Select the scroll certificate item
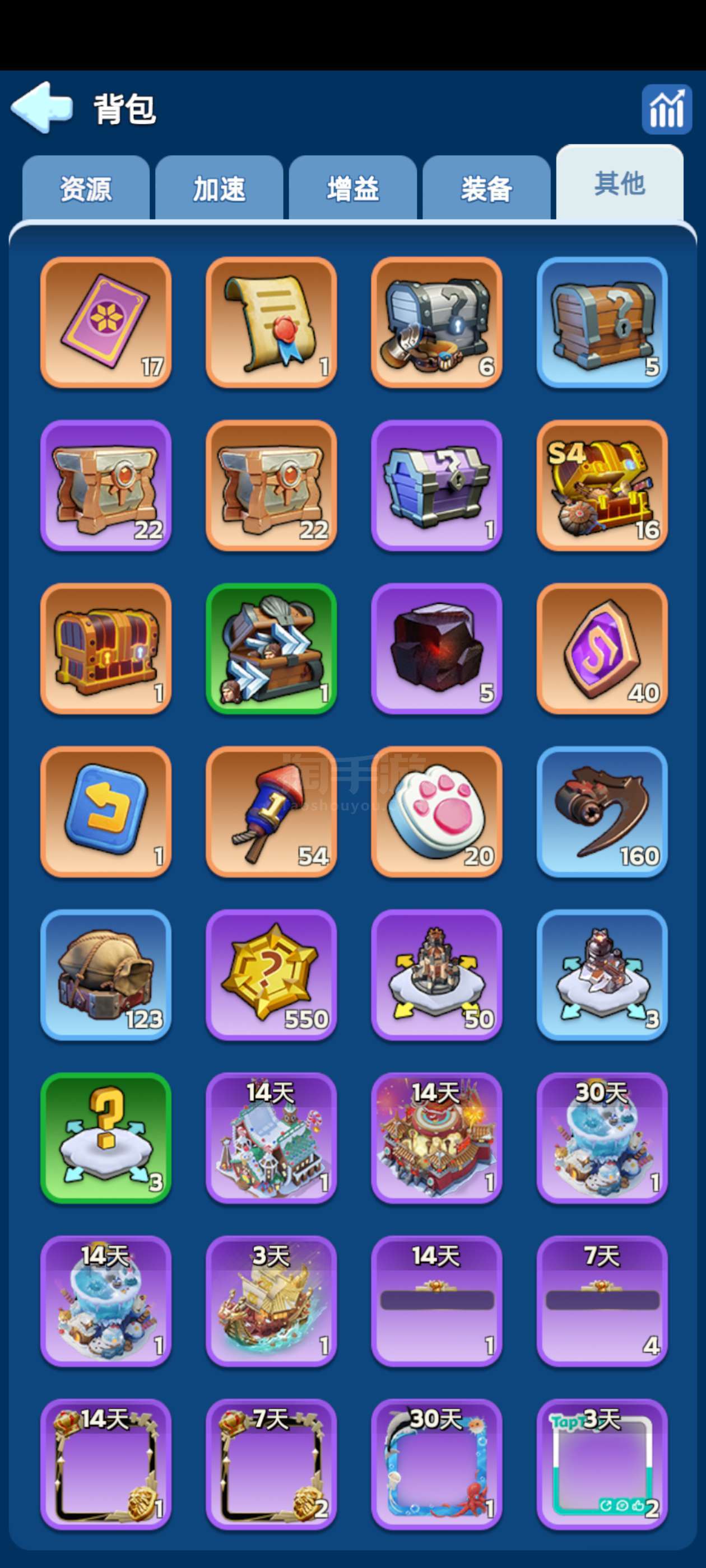Screen dimensions: 706x1568 [271, 322]
